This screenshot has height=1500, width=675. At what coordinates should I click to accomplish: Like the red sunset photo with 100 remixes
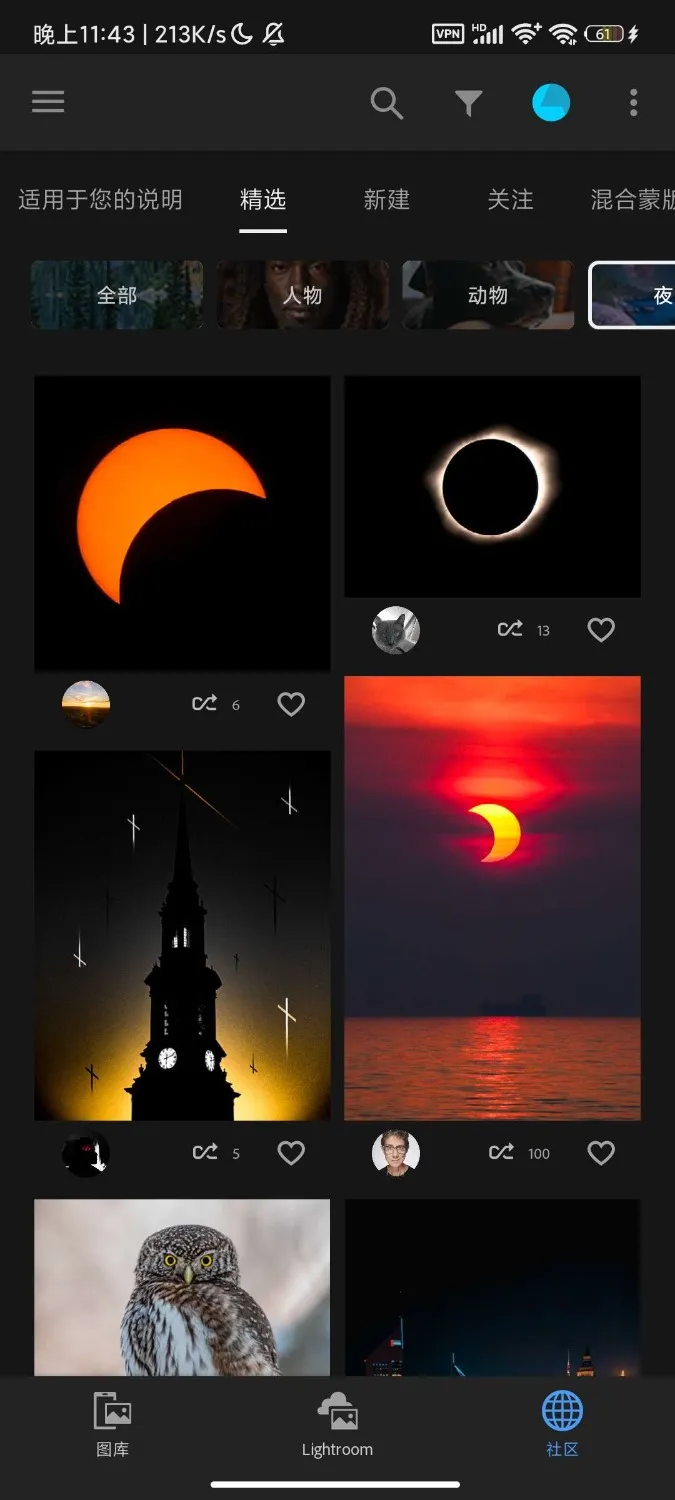600,1153
